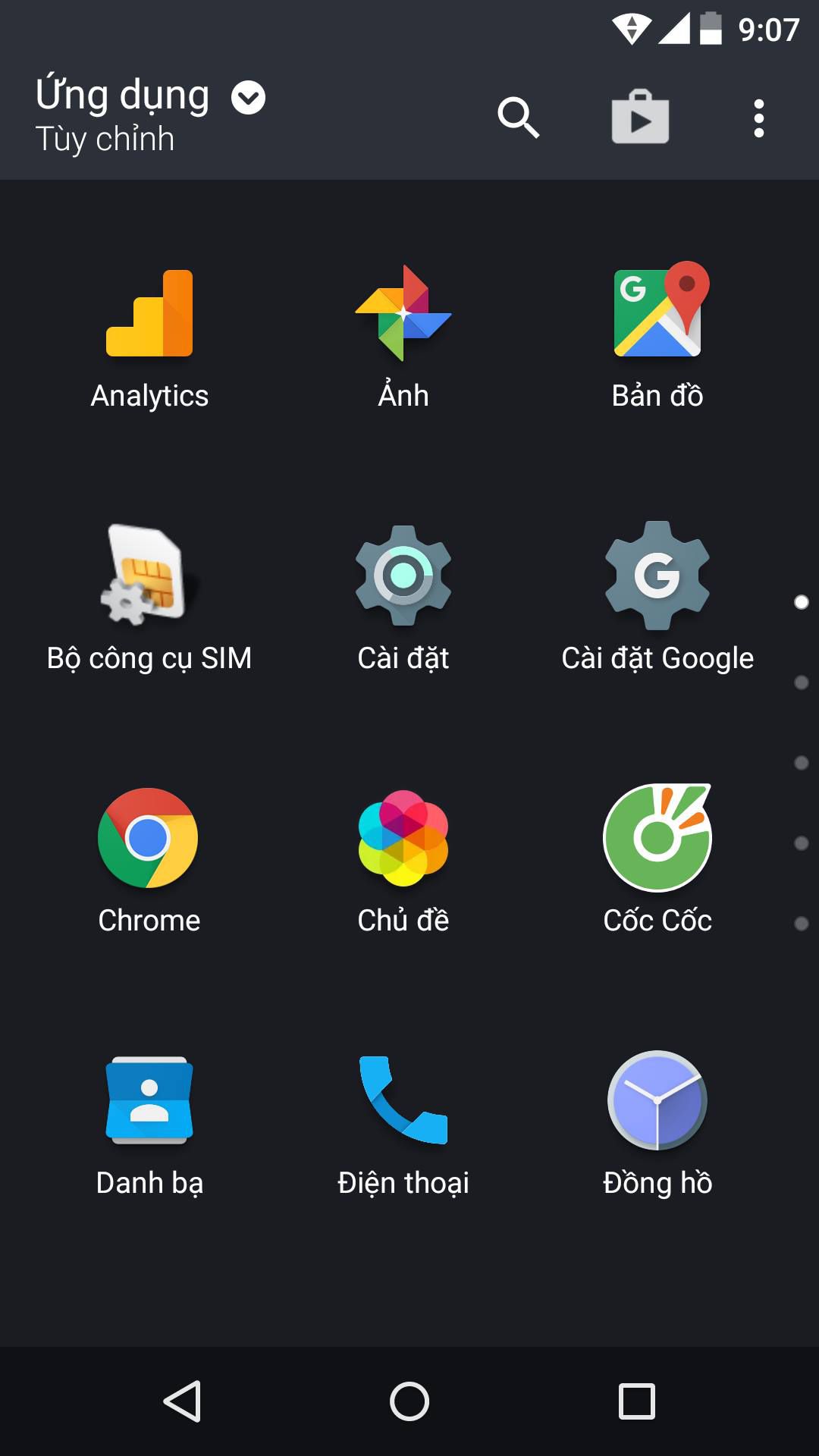Tap the system back button

coord(182,1401)
